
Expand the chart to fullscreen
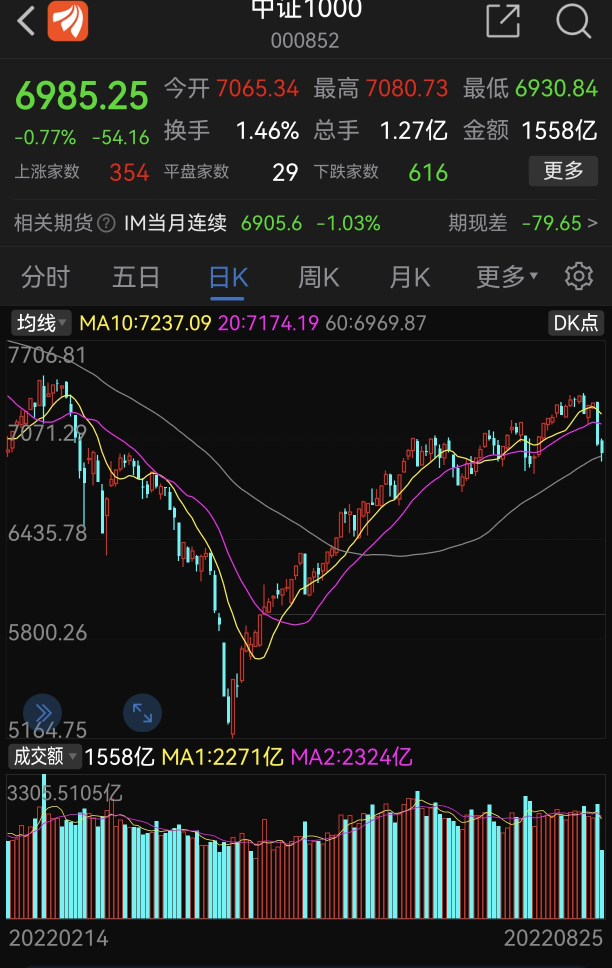[x=142, y=713]
